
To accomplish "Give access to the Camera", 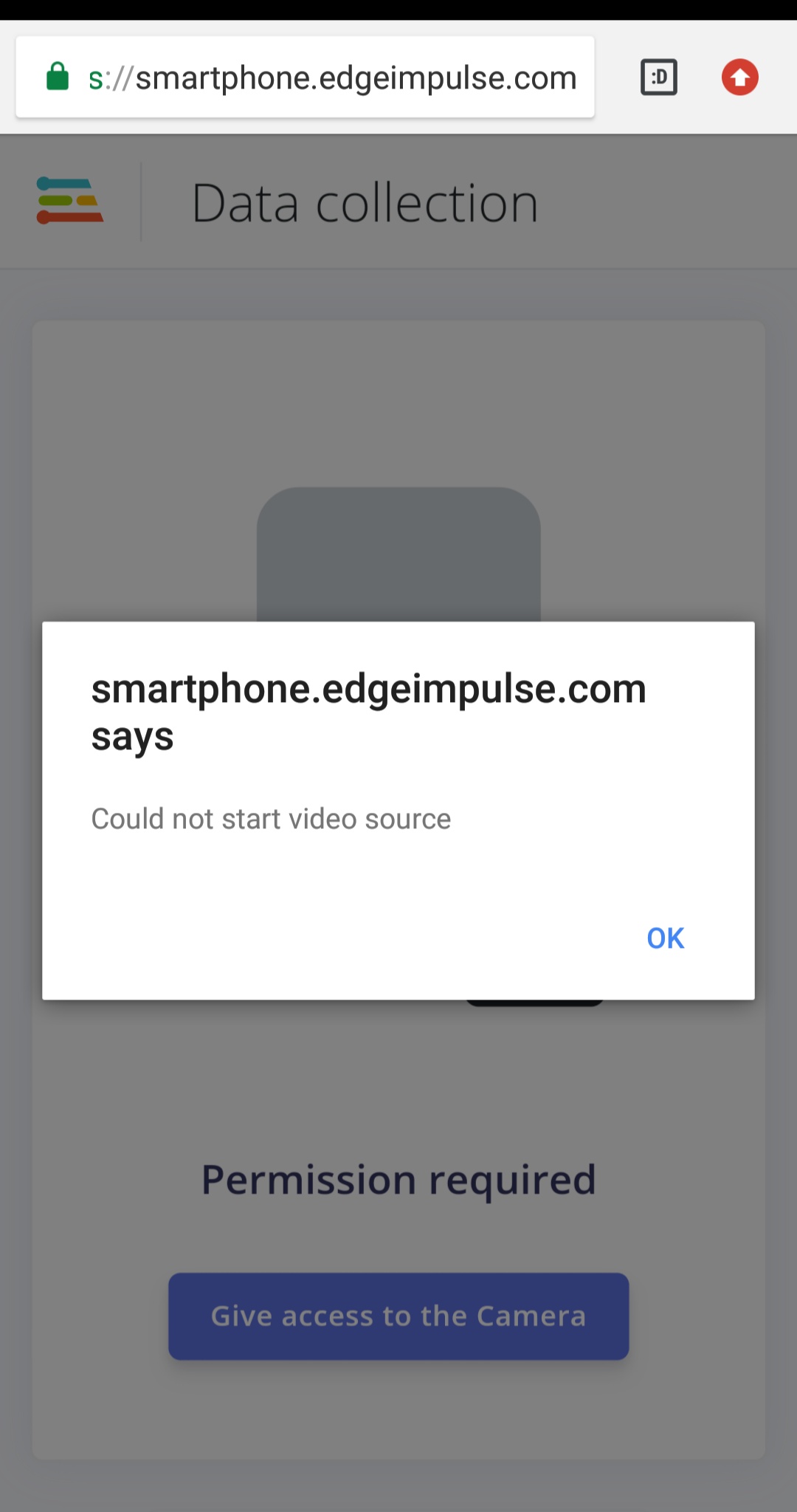I will click(x=398, y=1316).
